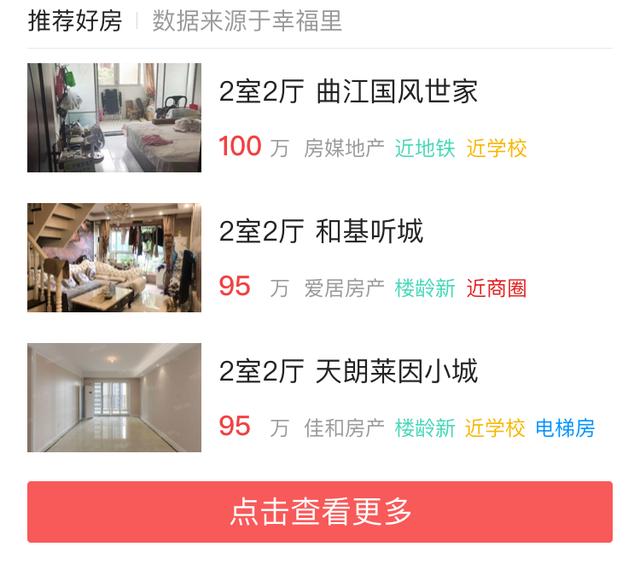Open the 曲江国风世家 listing
The height and width of the screenshot is (570, 640).
348,92
